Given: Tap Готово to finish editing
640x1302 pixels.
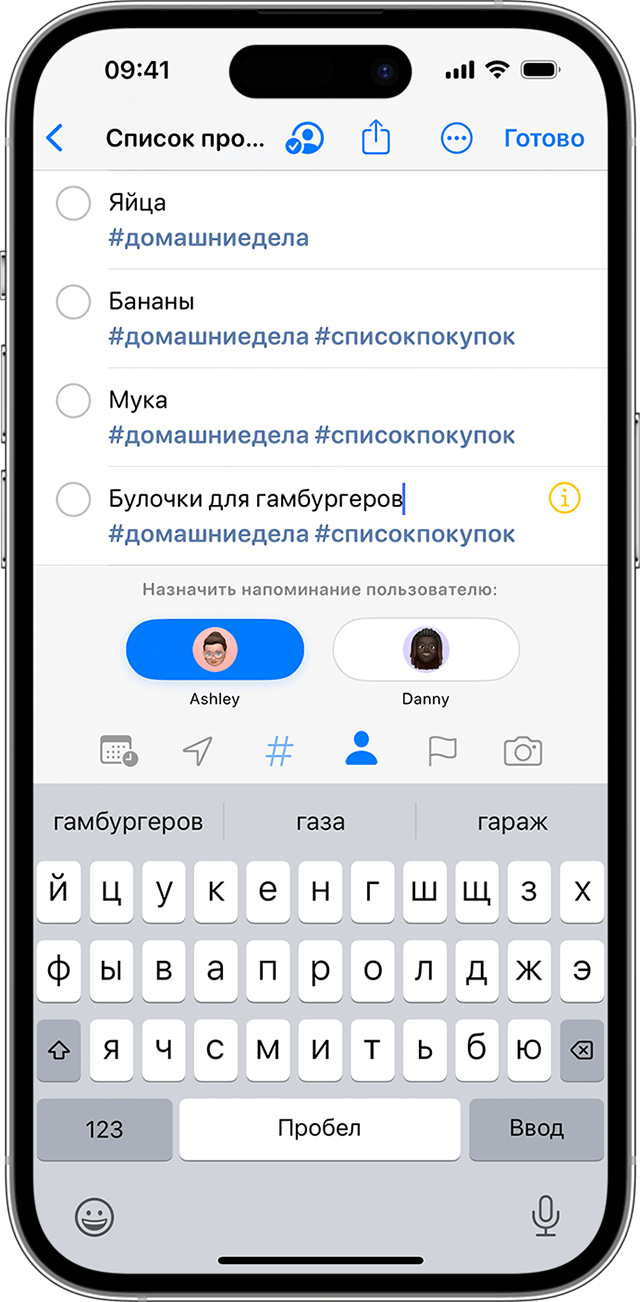Looking at the screenshot, I should tap(543, 138).
